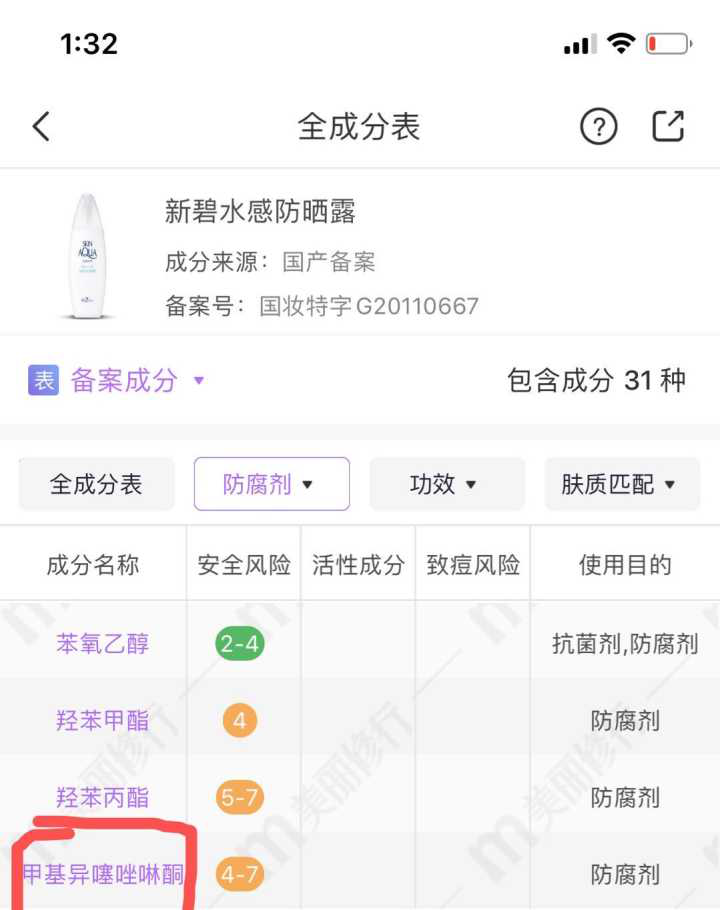This screenshot has height=910, width=720.
Task: Expand the 功效 filter dropdown
Action: (446, 485)
